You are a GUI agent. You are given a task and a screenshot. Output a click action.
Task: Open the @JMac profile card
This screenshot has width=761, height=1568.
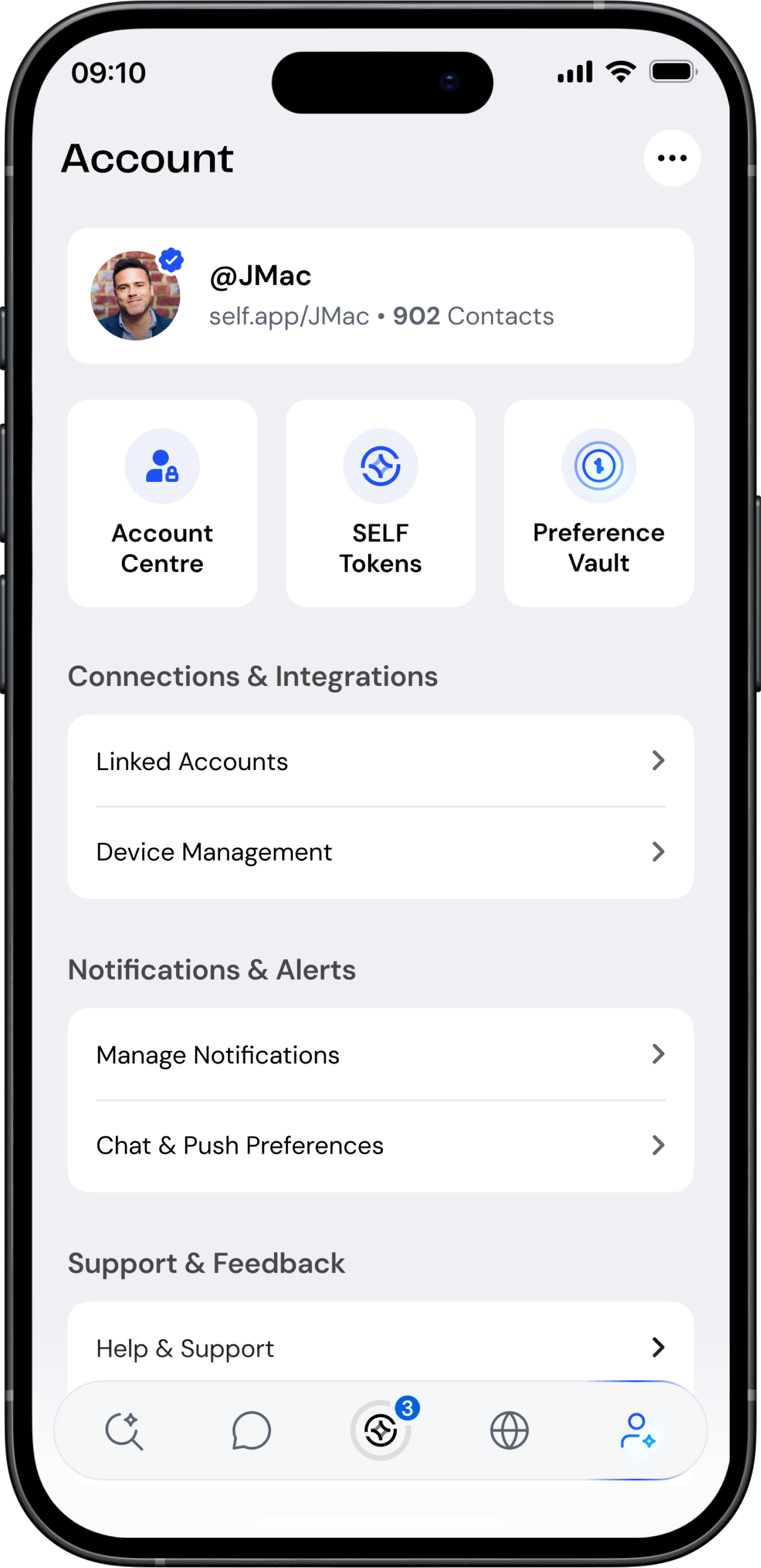[380, 296]
